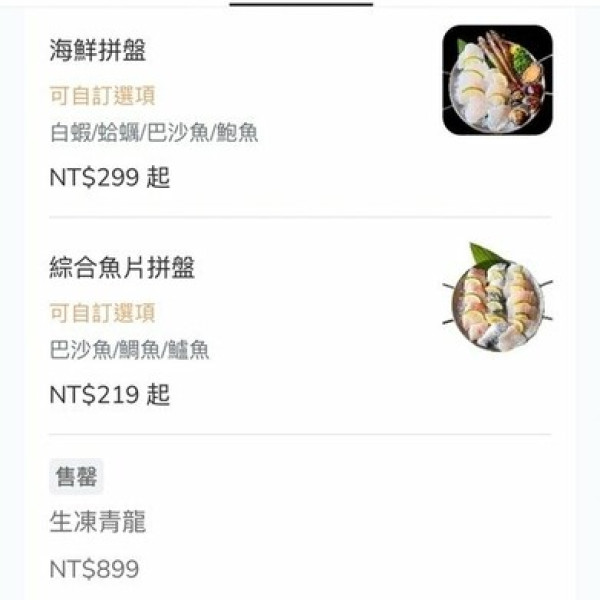Screen dimensions: 600x600
Task: Select the 綜合魚片拼盤 dish
Action: 122,268
